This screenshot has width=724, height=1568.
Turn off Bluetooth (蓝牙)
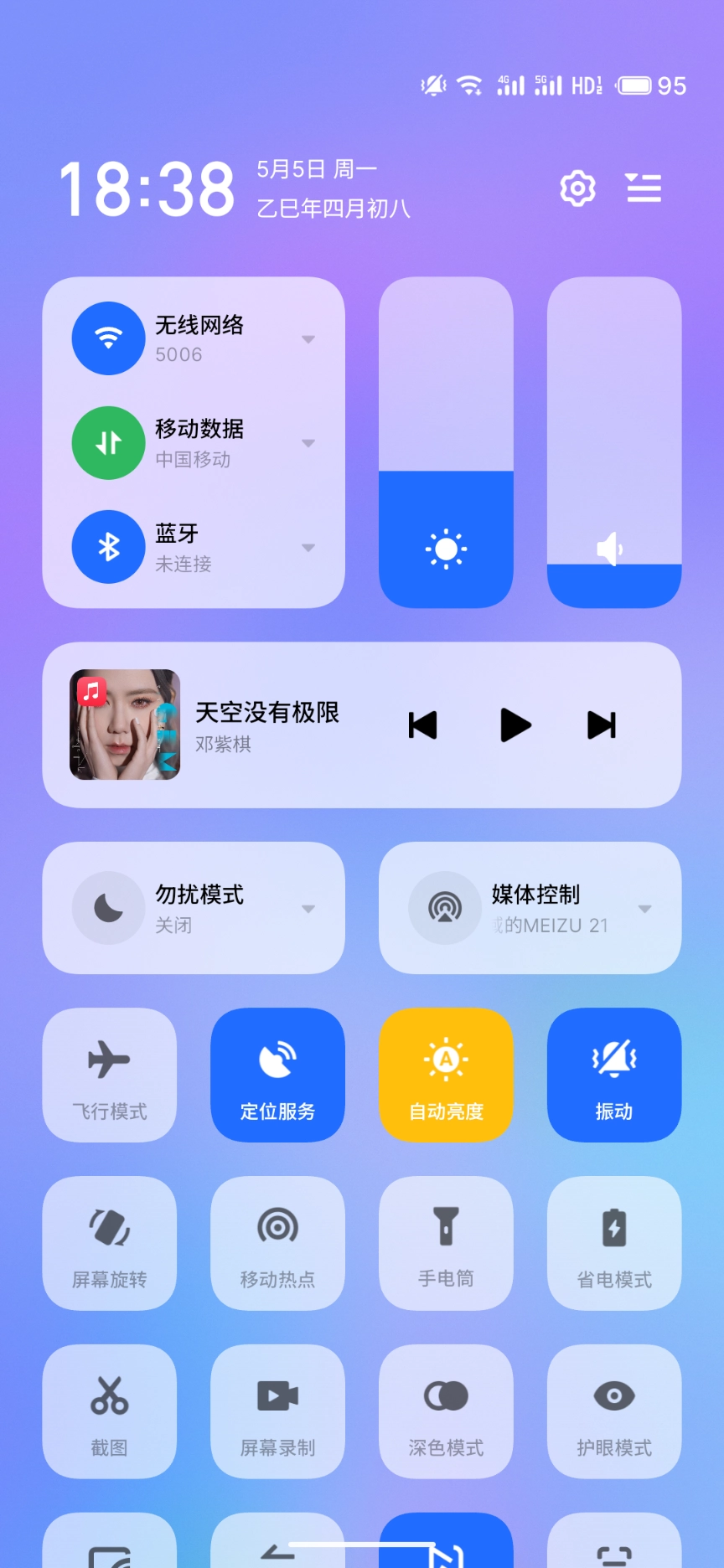pos(109,547)
